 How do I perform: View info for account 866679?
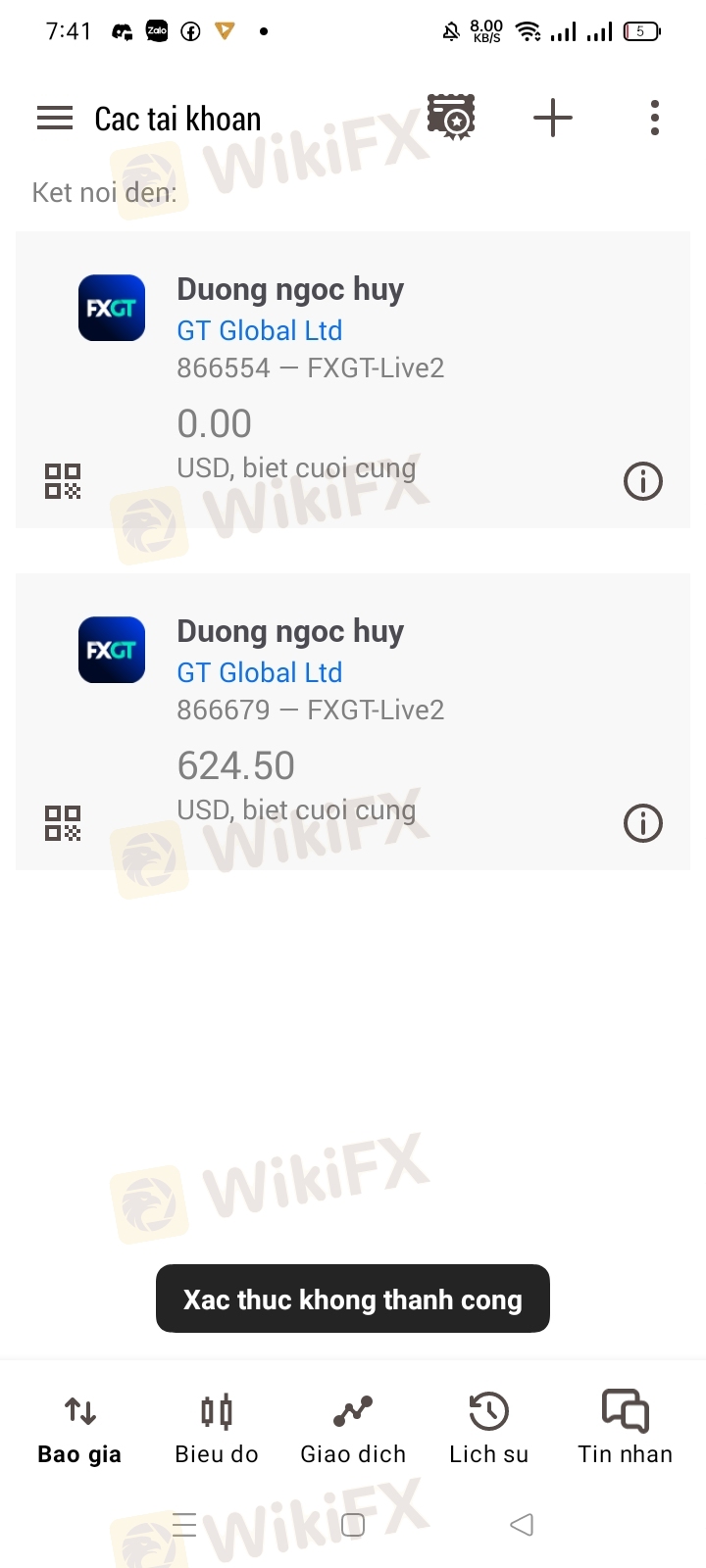click(x=643, y=823)
